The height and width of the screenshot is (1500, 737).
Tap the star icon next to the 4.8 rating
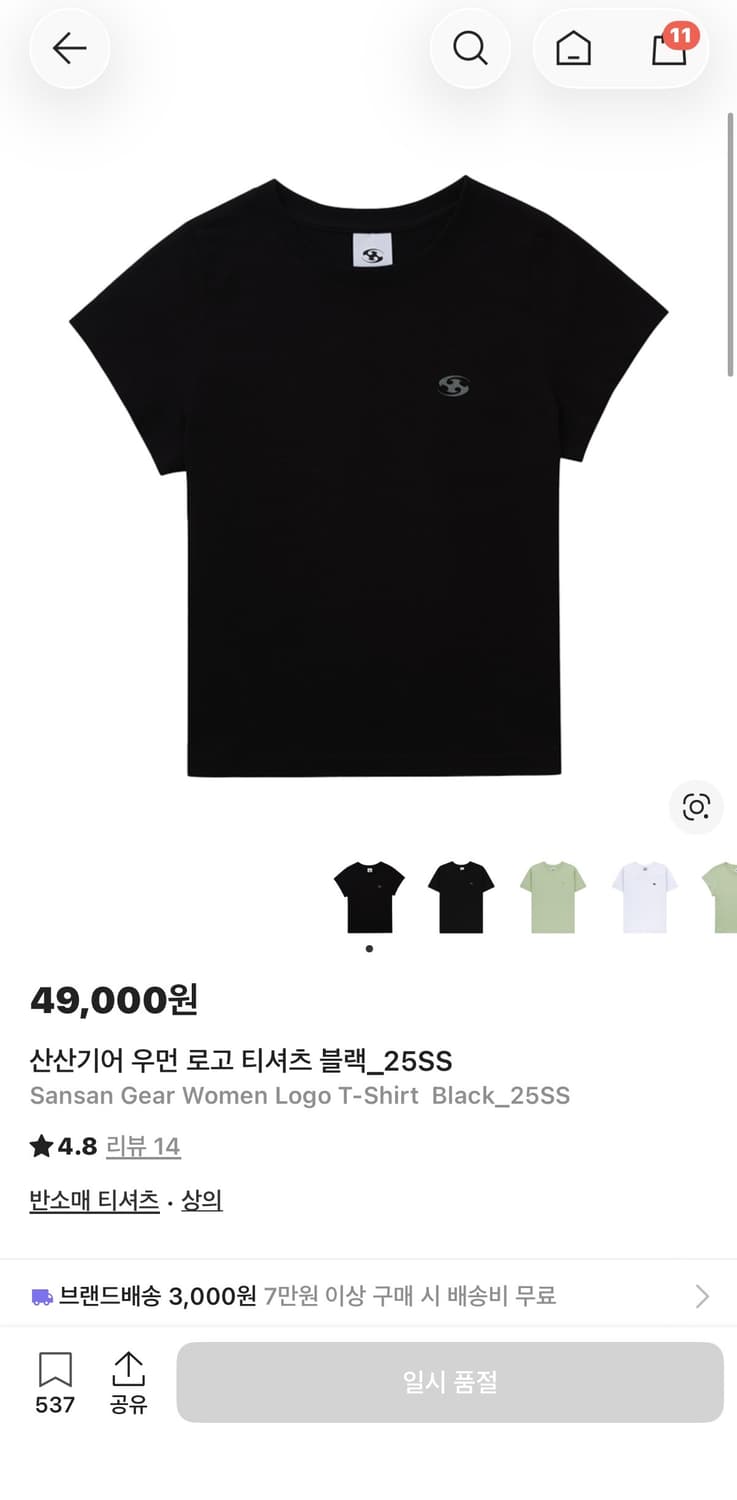38,1146
